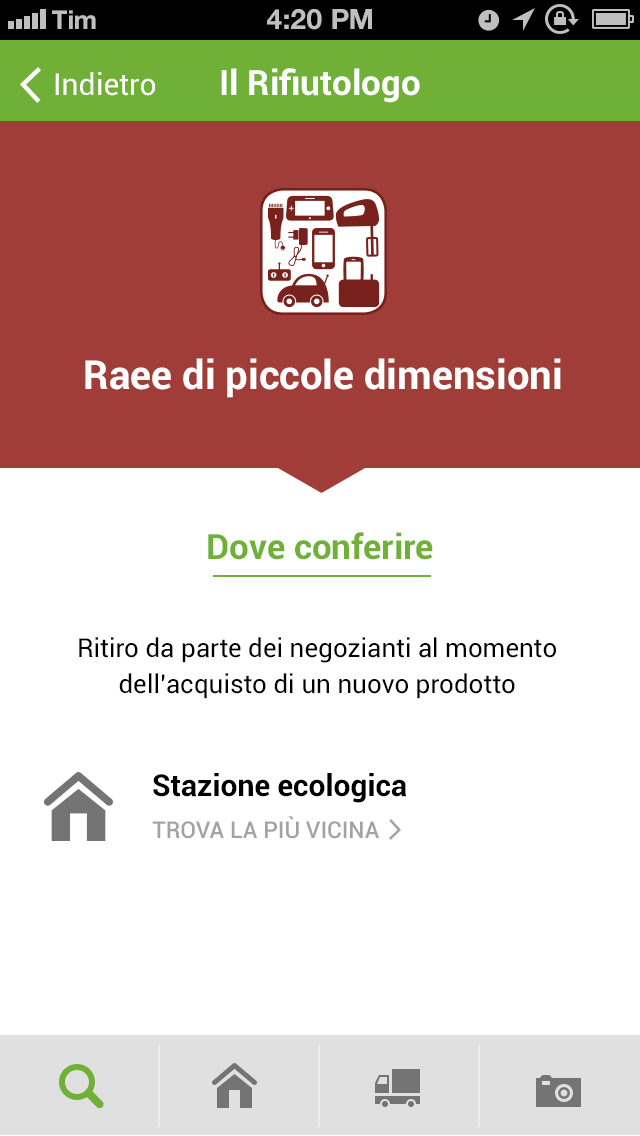Screen dimensions: 640x1136
Task: Open the camera tab
Action: point(558,1088)
